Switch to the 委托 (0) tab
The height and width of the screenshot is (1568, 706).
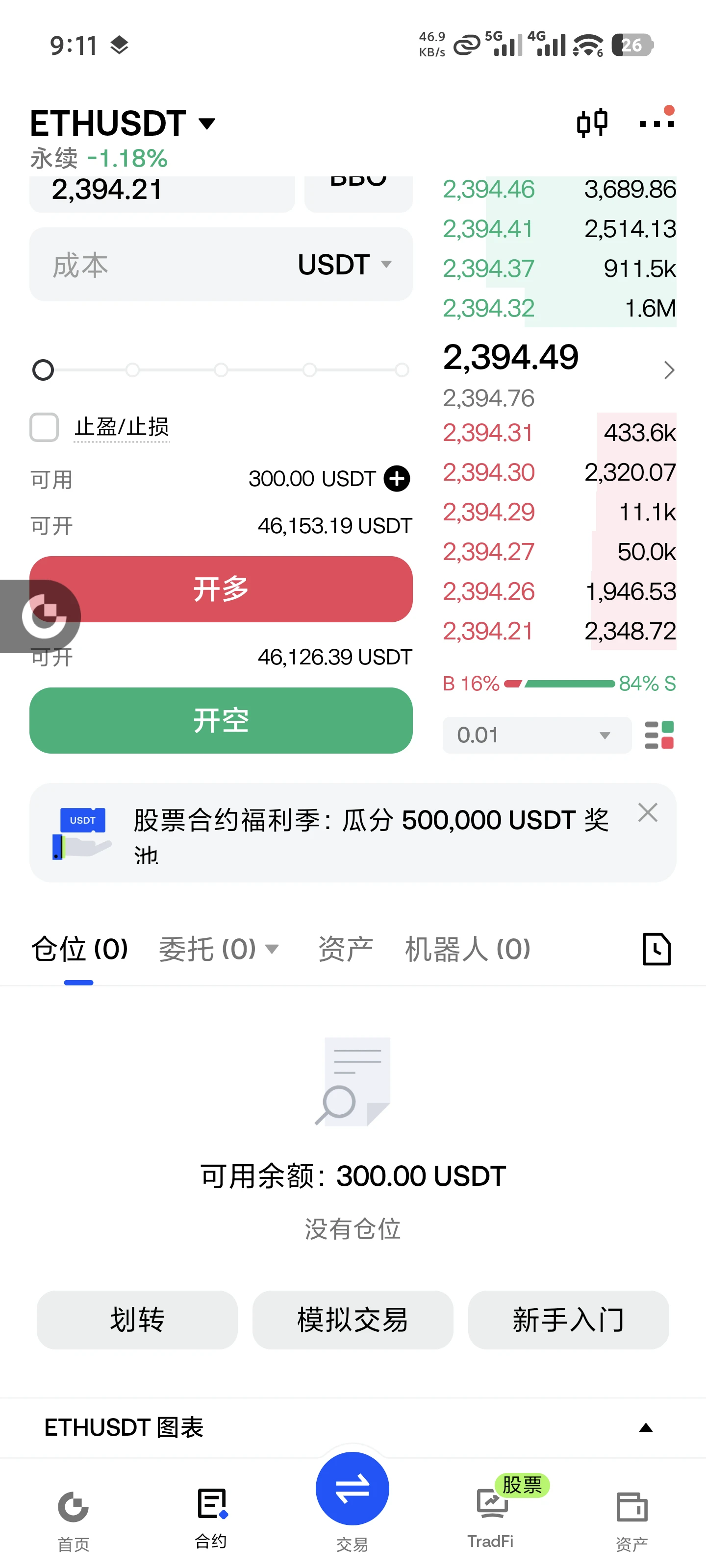pyautogui.click(x=219, y=949)
